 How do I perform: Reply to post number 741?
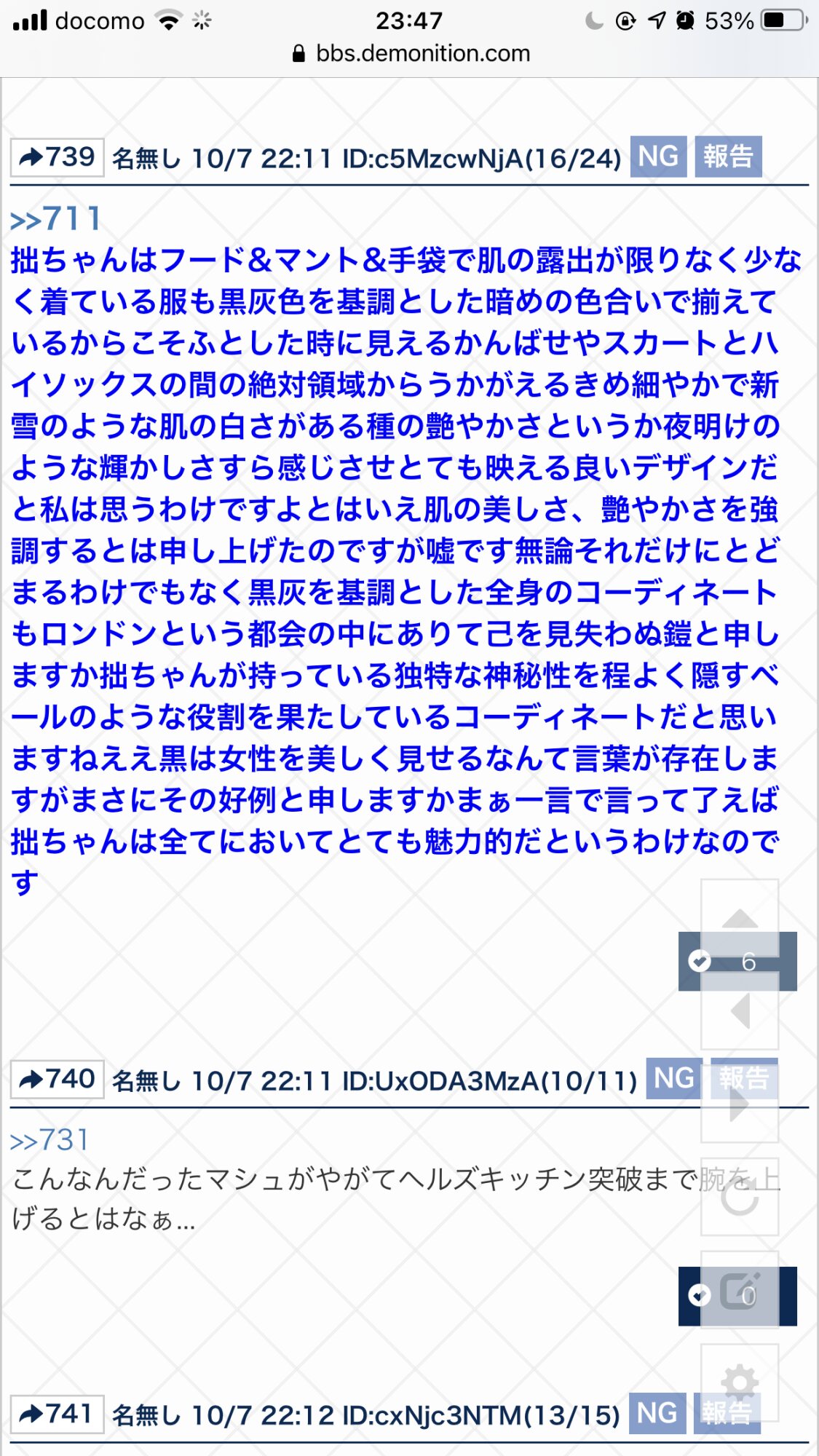point(58,1414)
